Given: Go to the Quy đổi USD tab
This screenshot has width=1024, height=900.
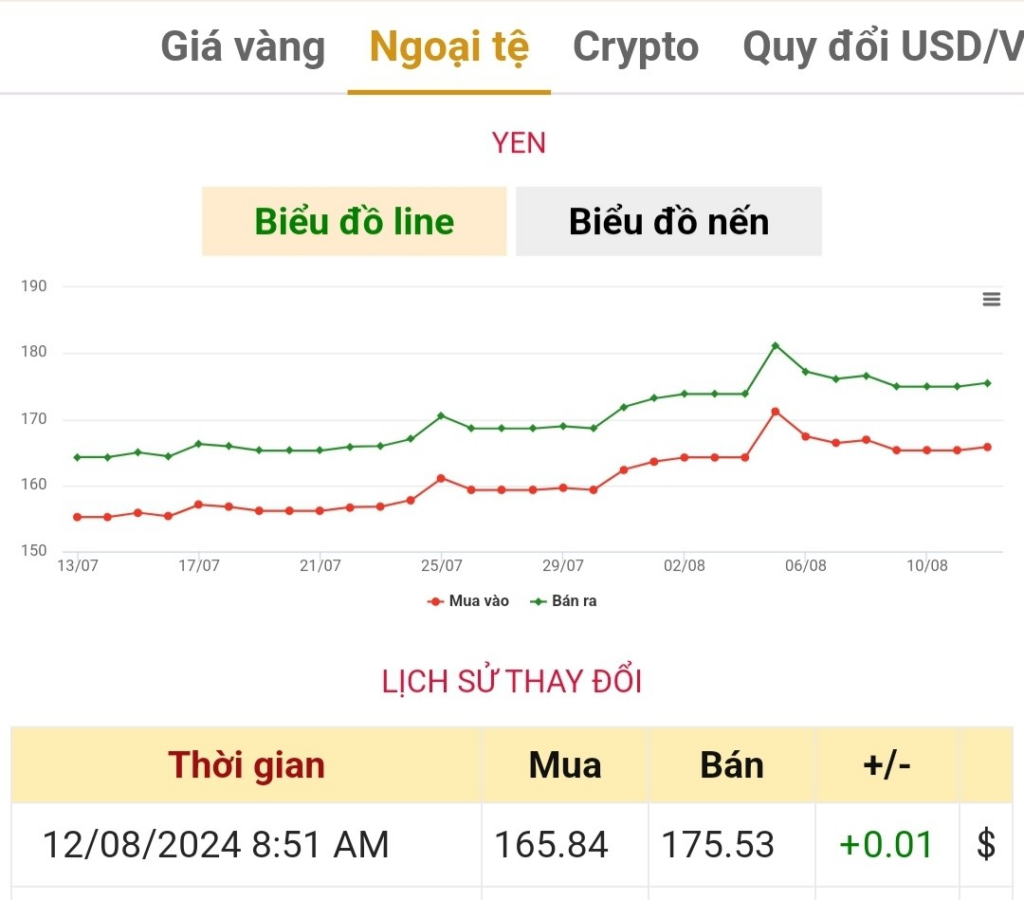Looking at the screenshot, I should pyautogui.click(x=882, y=47).
